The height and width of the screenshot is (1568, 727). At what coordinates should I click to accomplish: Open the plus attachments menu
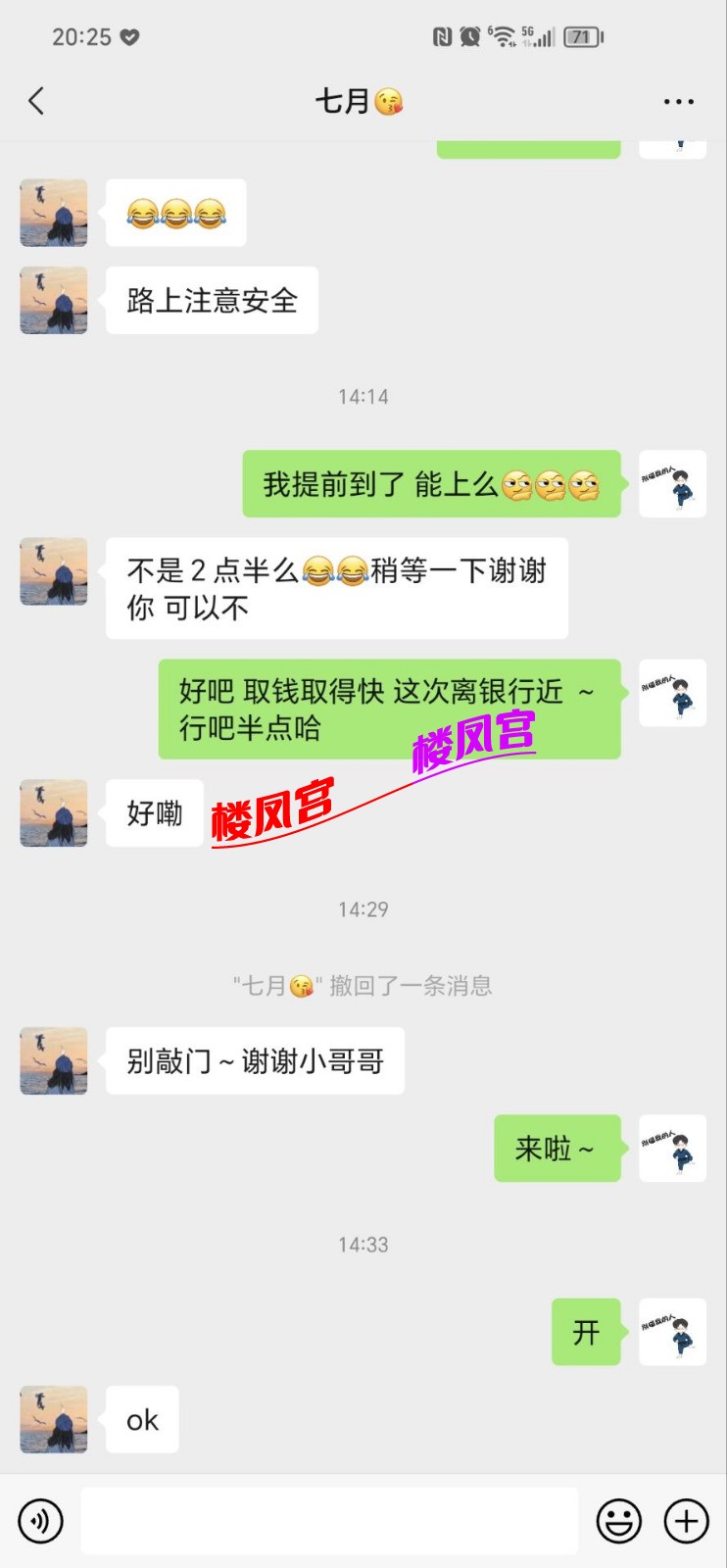pyautogui.click(x=686, y=1521)
